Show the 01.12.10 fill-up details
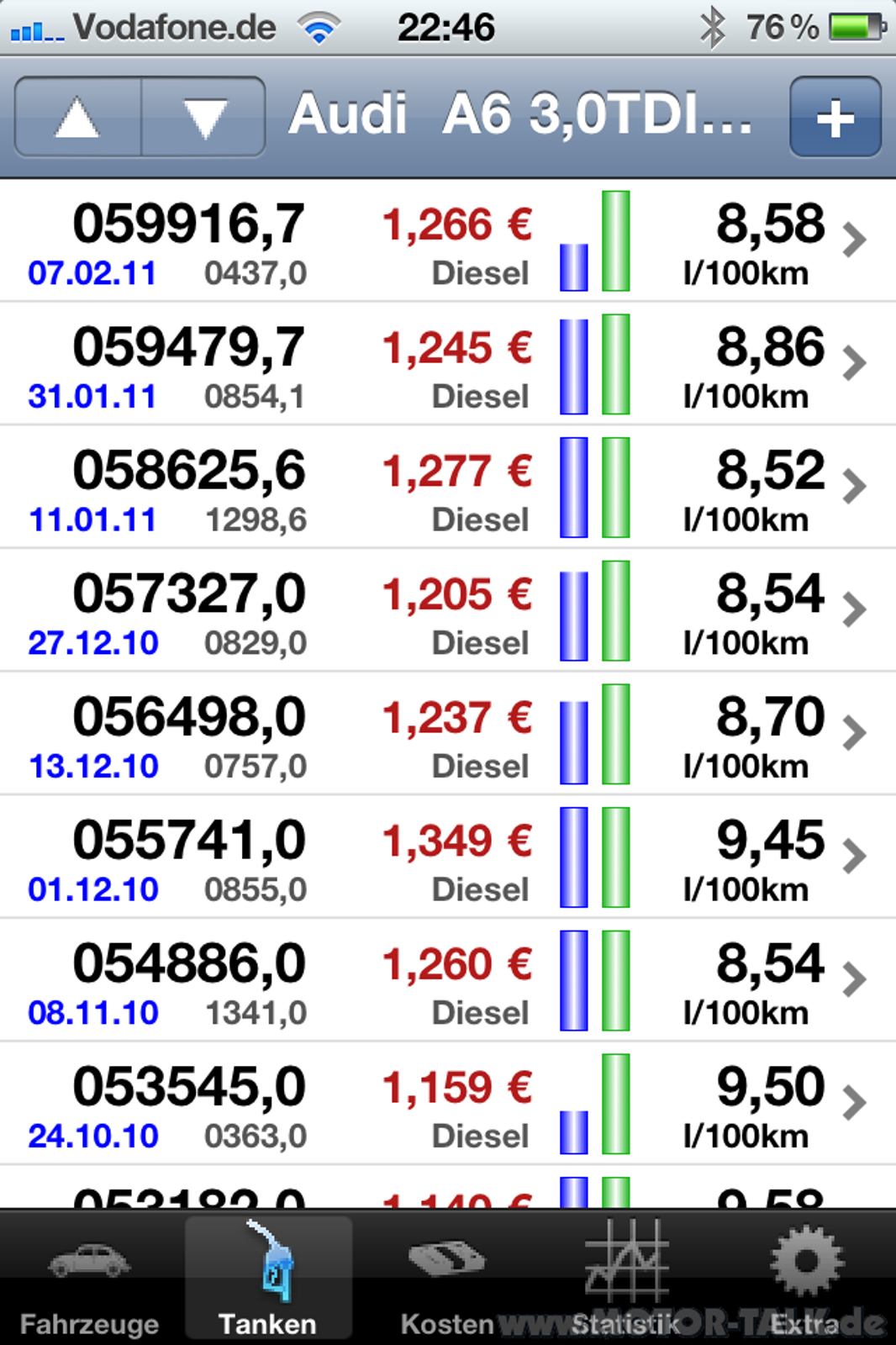The width and height of the screenshot is (896, 1345). (447, 857)
